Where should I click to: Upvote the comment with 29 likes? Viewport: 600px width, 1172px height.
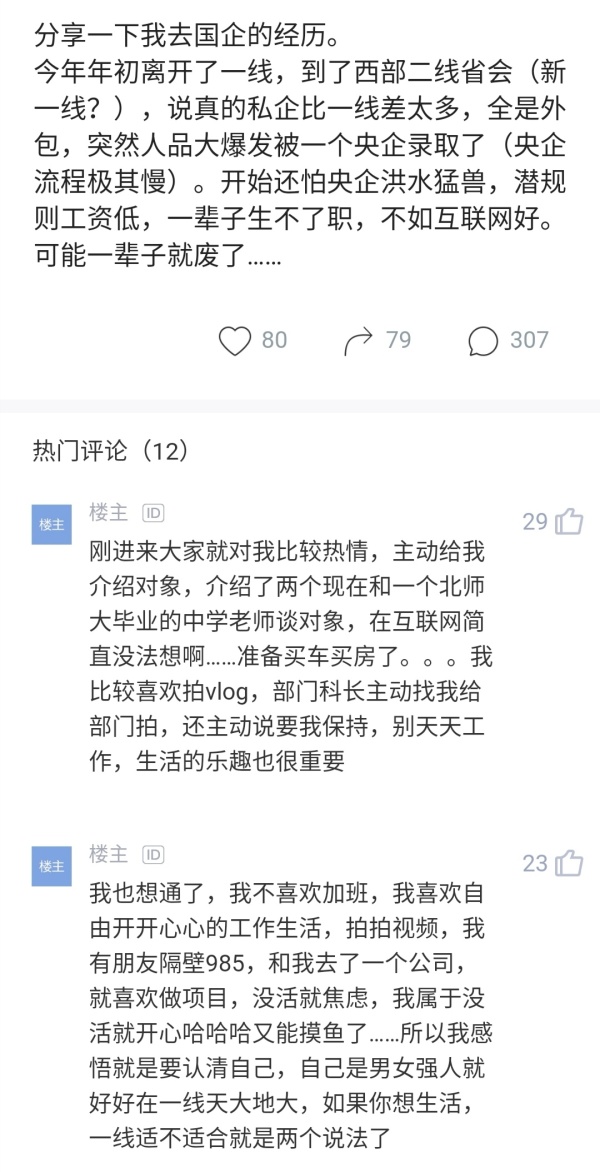pos(568,521)
